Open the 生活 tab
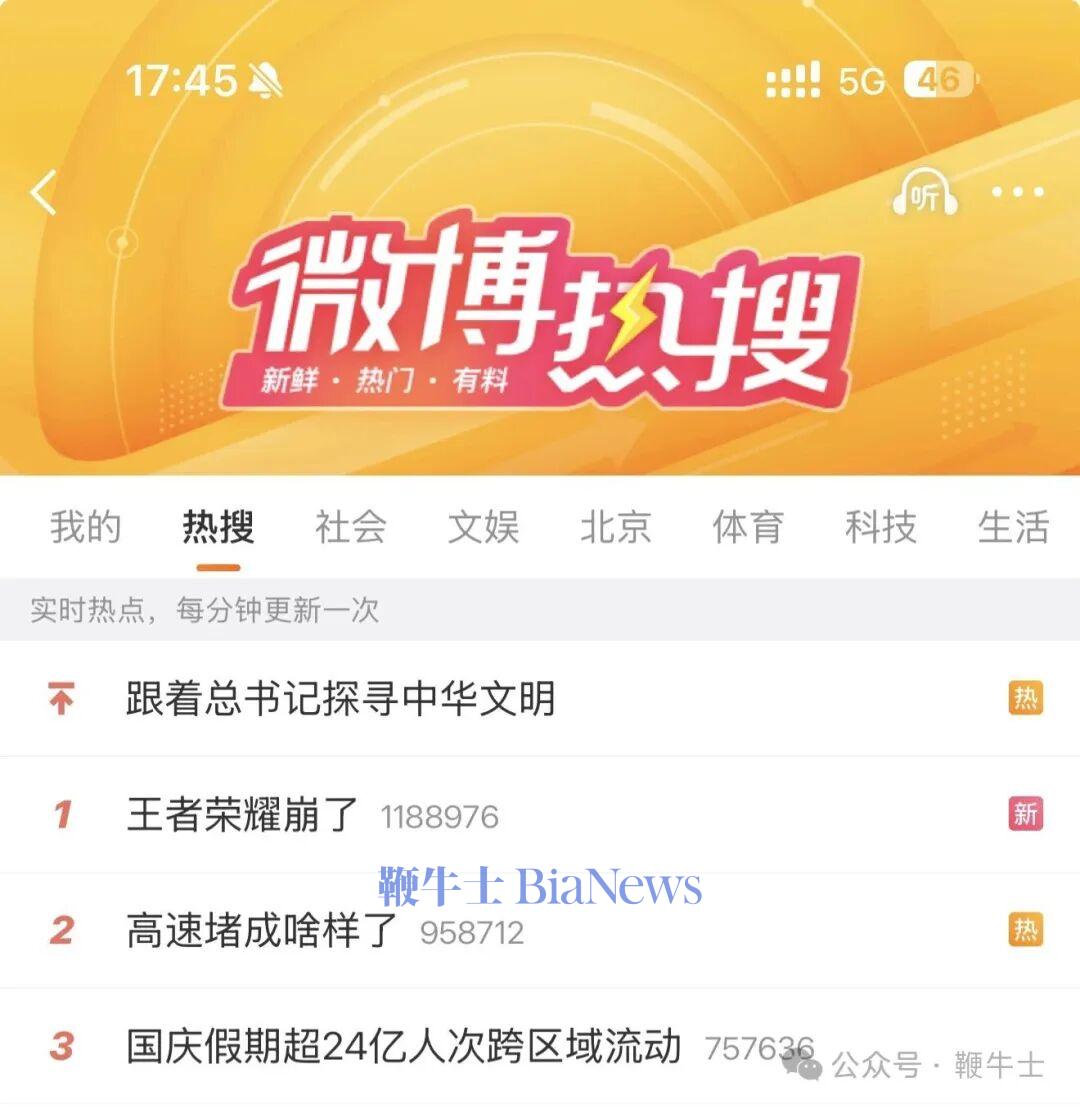The width and height of the screenshot is (1080, 1109). coord(1012,527)
